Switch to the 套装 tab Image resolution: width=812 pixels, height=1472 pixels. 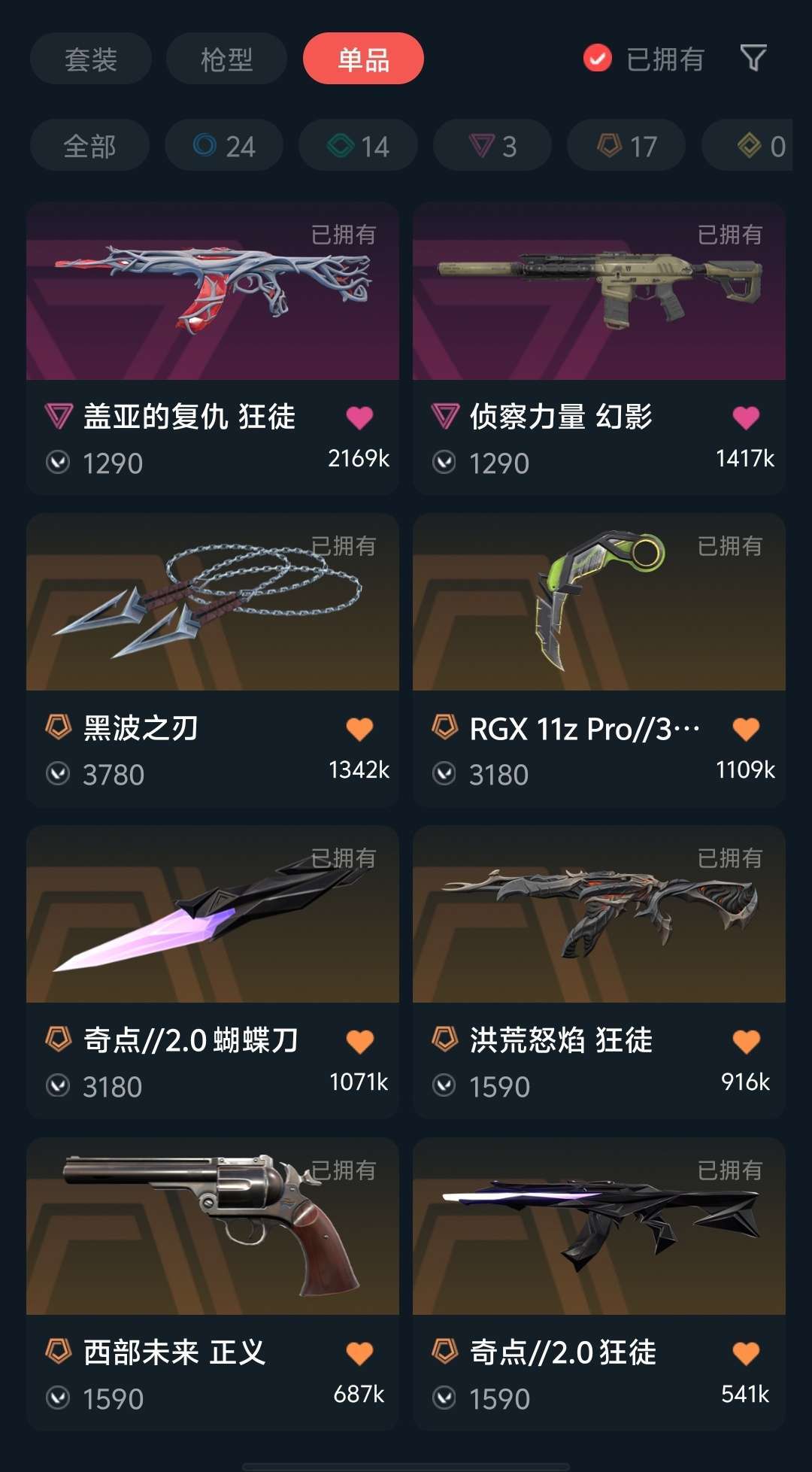pyautogui.click(x=91, y=59)
